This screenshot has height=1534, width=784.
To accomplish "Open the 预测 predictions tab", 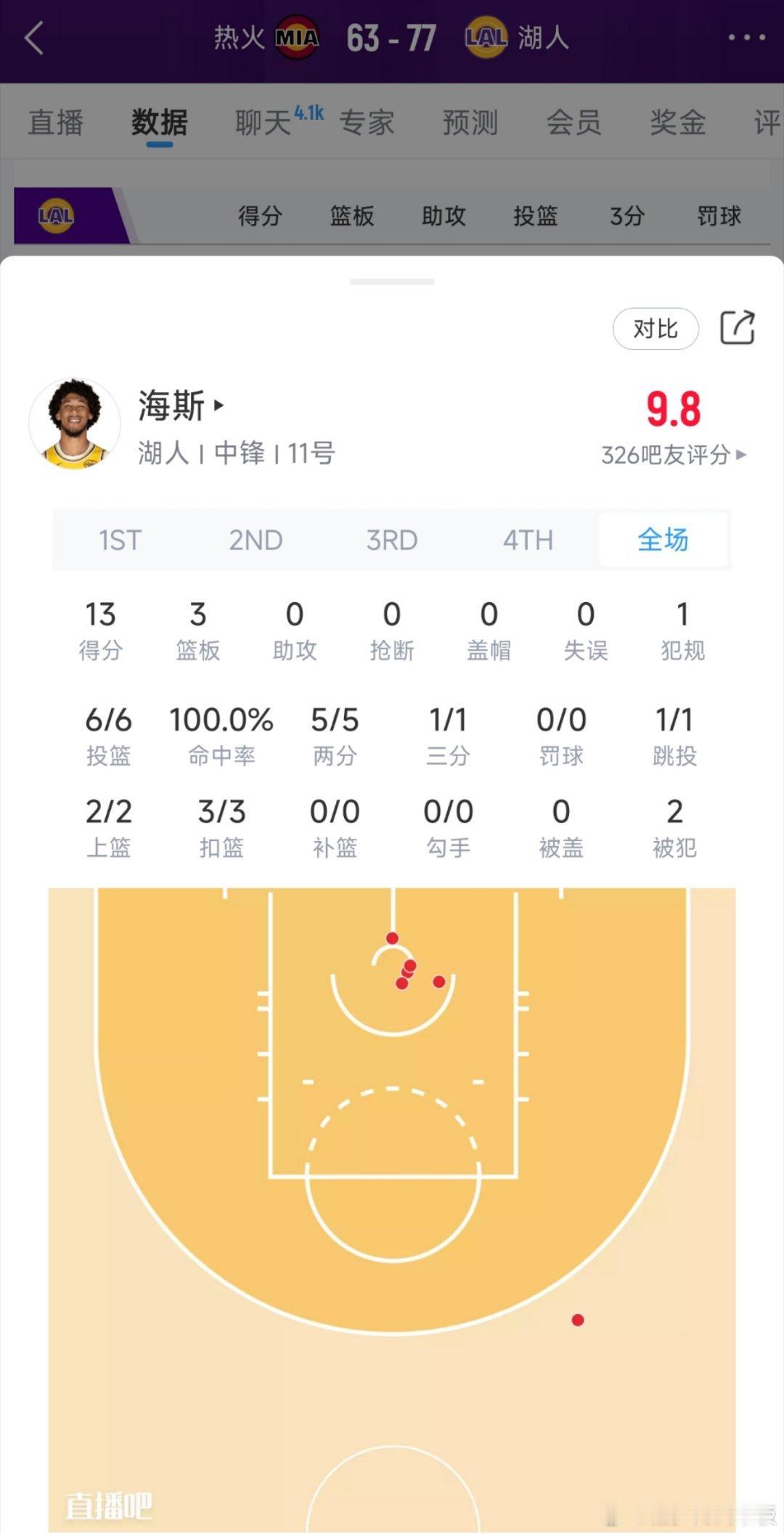I will coord(469,122).
